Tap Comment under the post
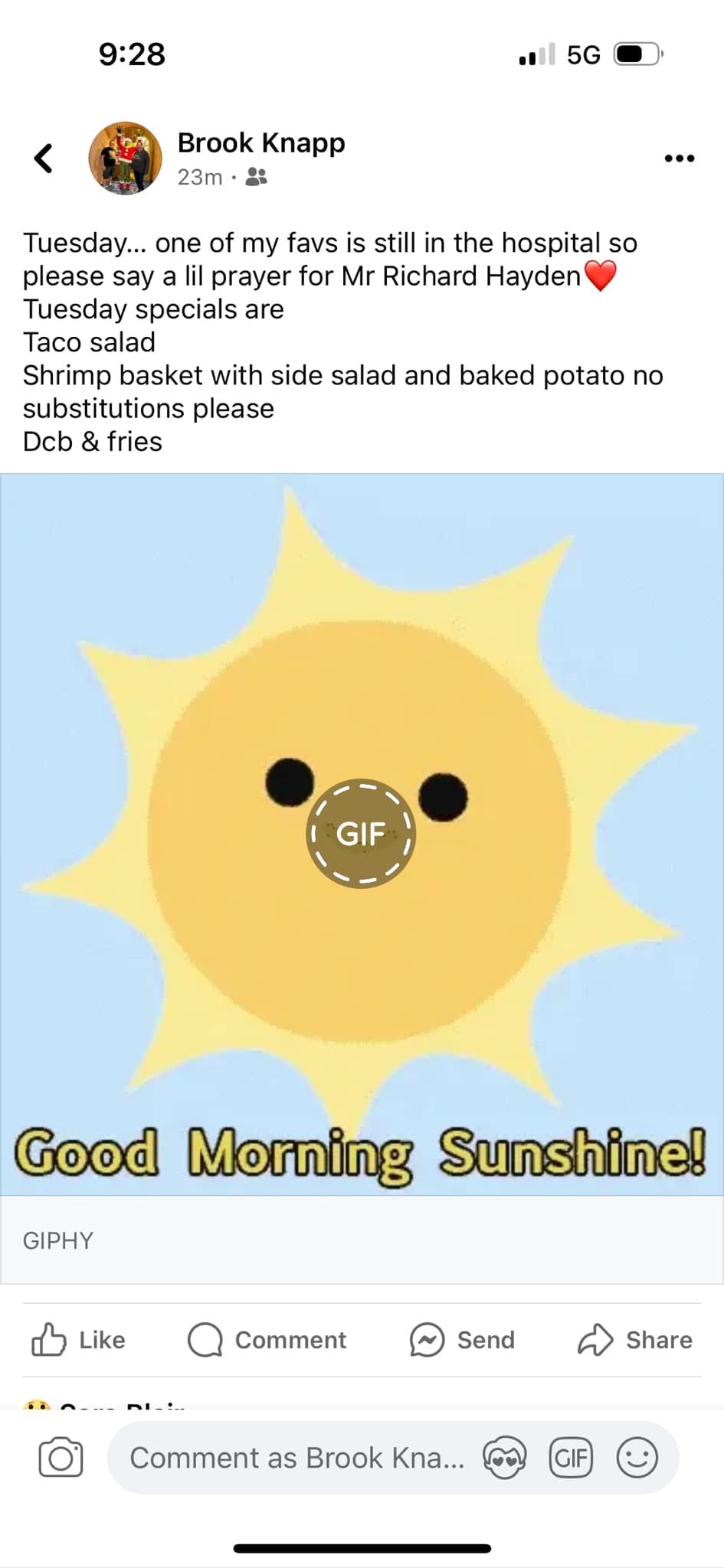Viewport: 724px width, 1568px height. 267,1340
